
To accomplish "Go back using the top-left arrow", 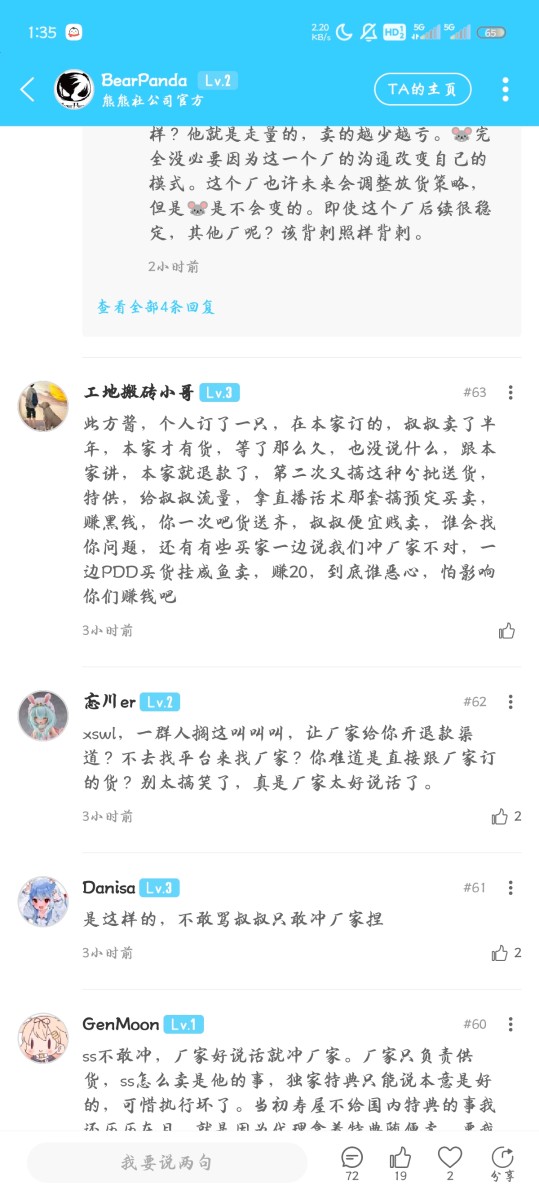I will [28, 89].
